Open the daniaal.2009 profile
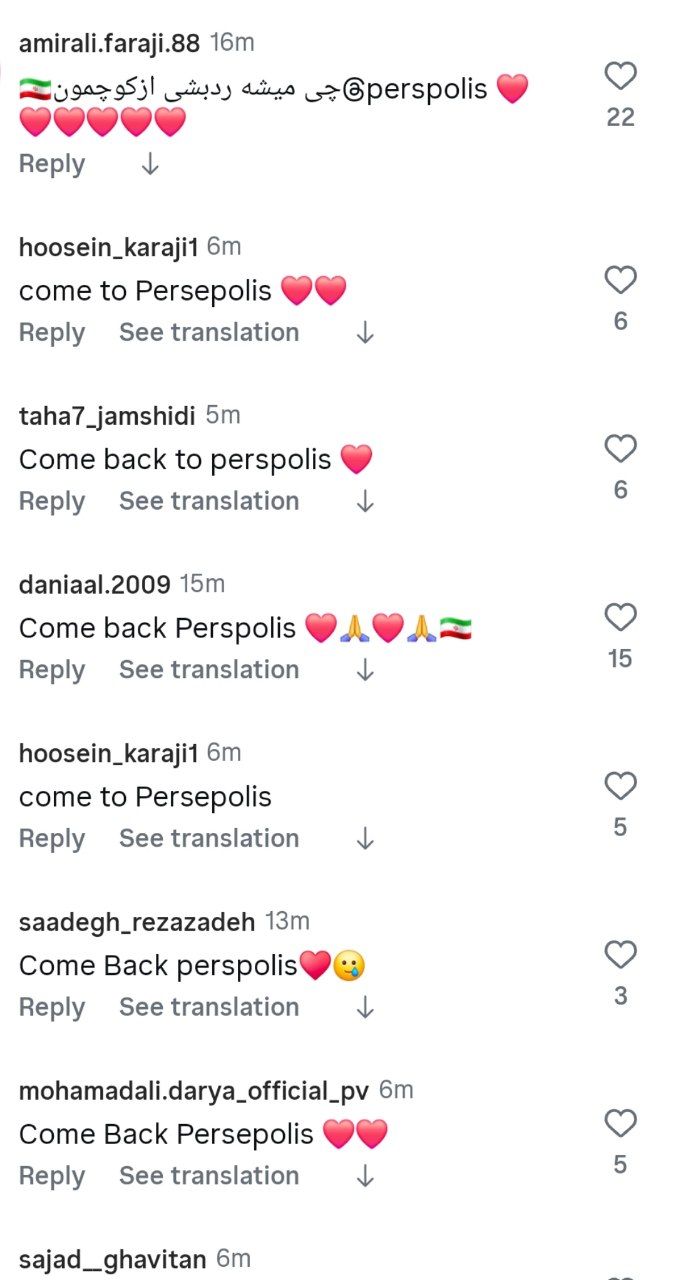 [x=95, y=584]
